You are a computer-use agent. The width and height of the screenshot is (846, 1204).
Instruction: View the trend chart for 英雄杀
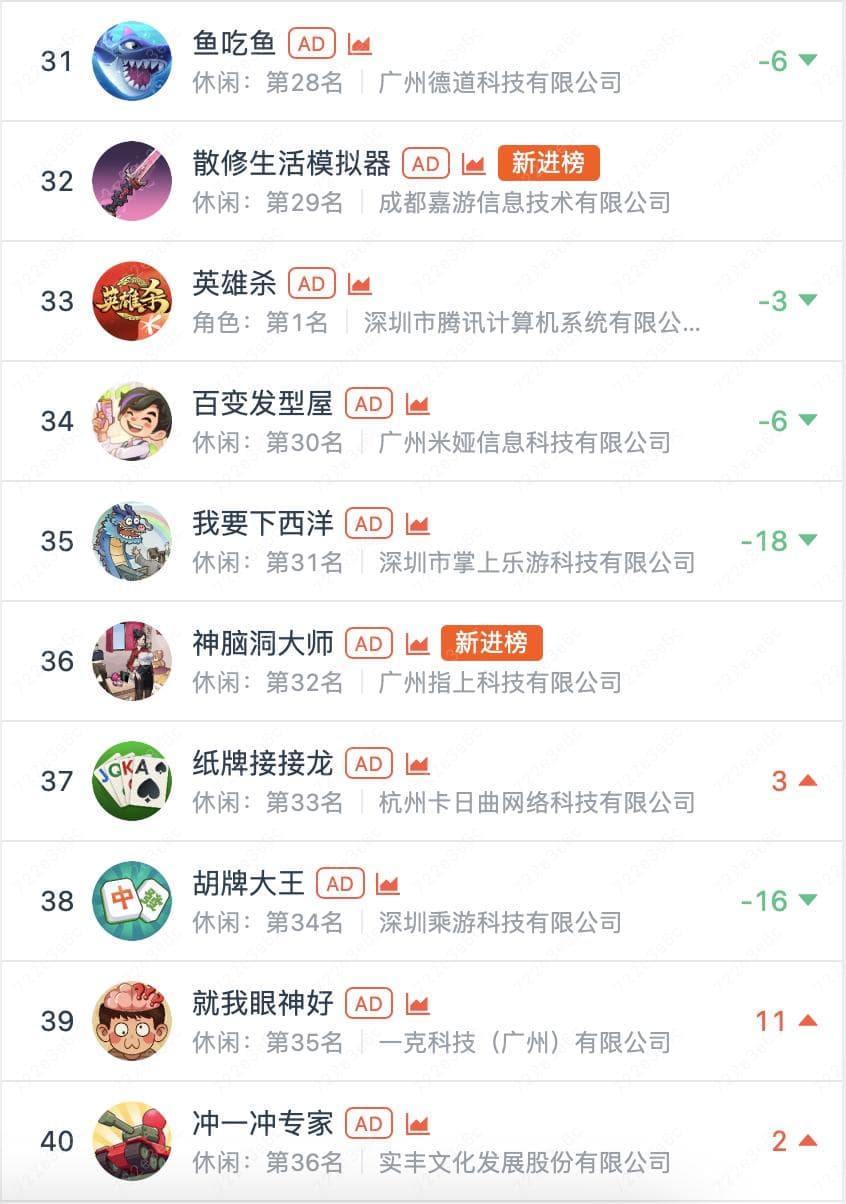pos(360,284)
